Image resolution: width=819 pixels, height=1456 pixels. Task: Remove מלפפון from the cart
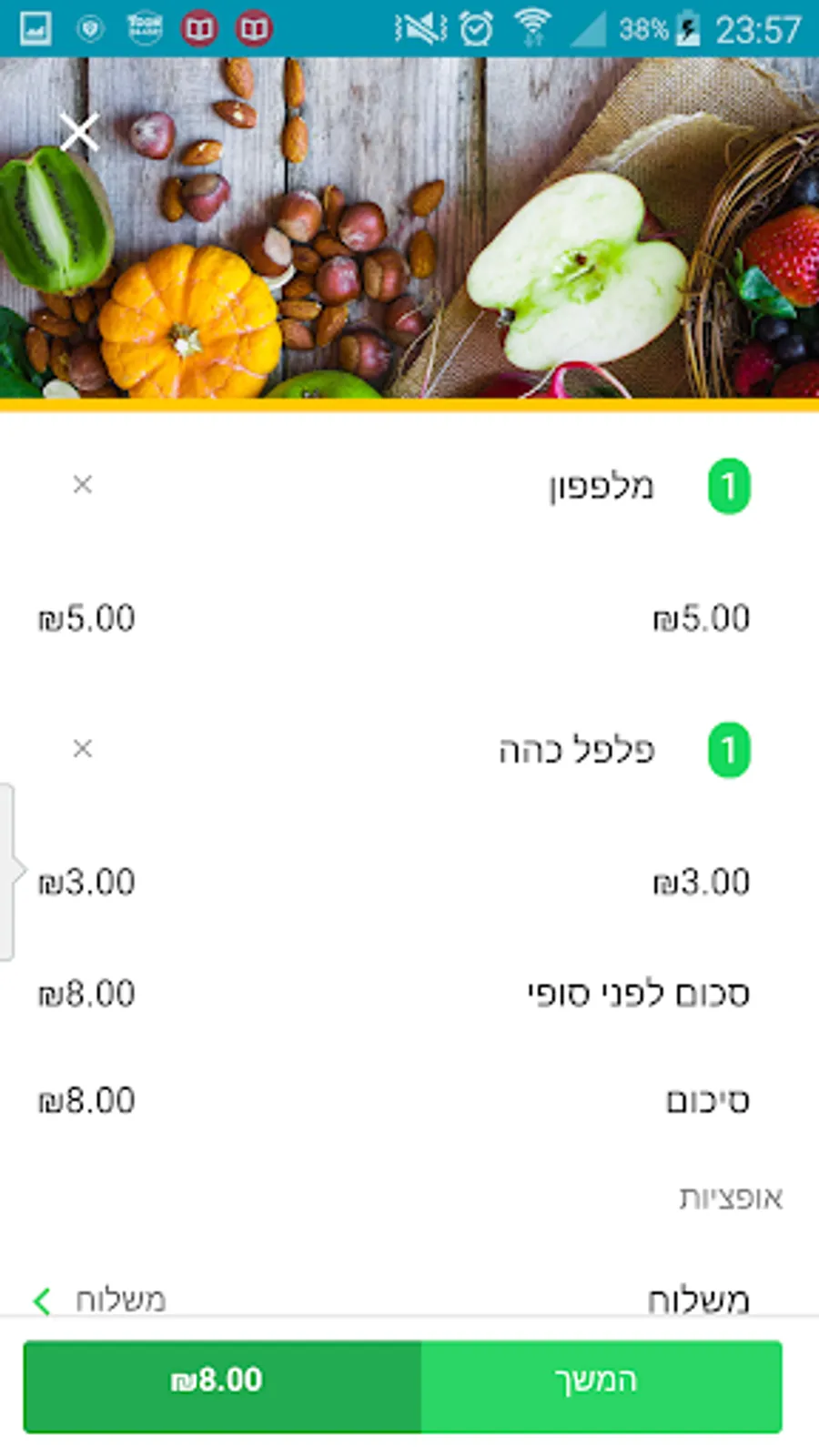pyautogui.click(x=83, y=485)
